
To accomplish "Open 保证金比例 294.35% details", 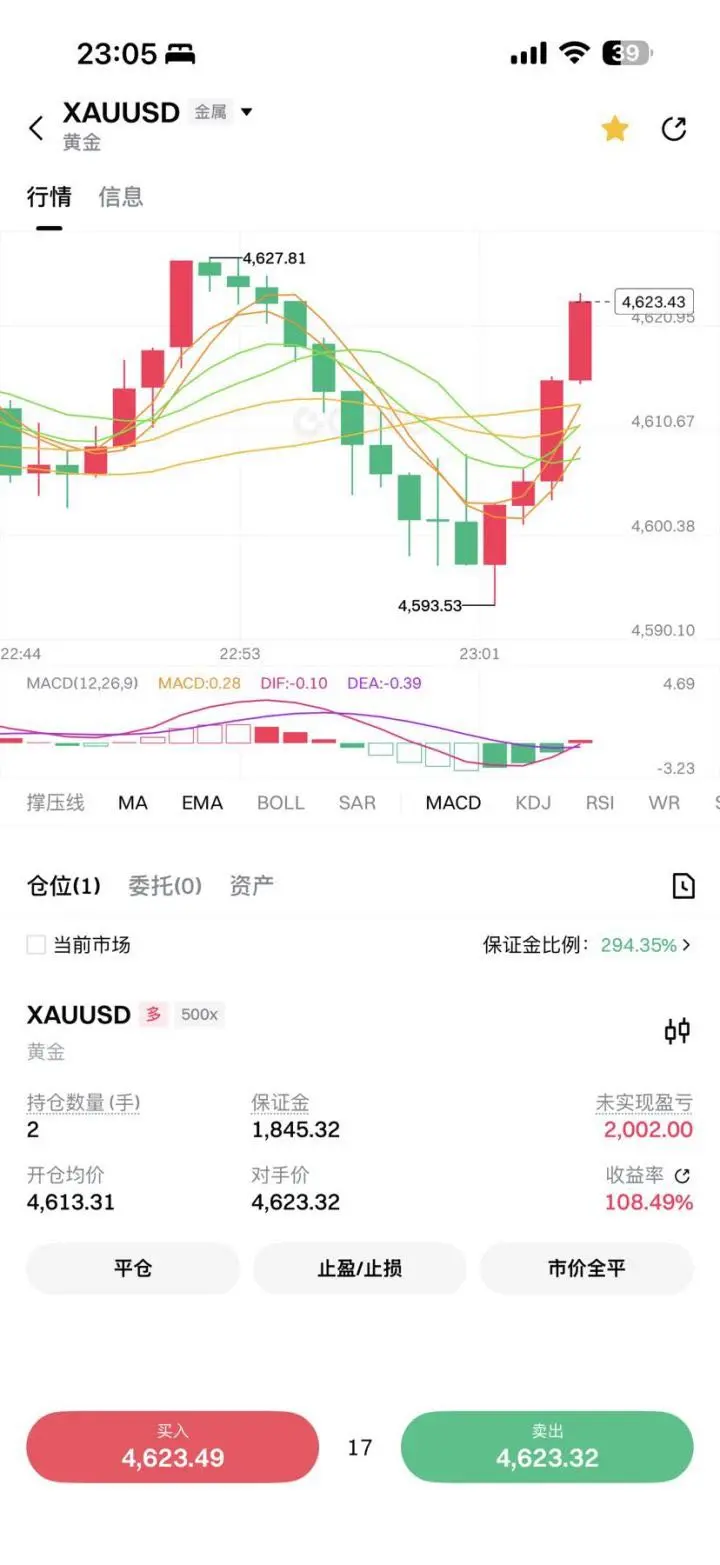I will pos(587,945).
